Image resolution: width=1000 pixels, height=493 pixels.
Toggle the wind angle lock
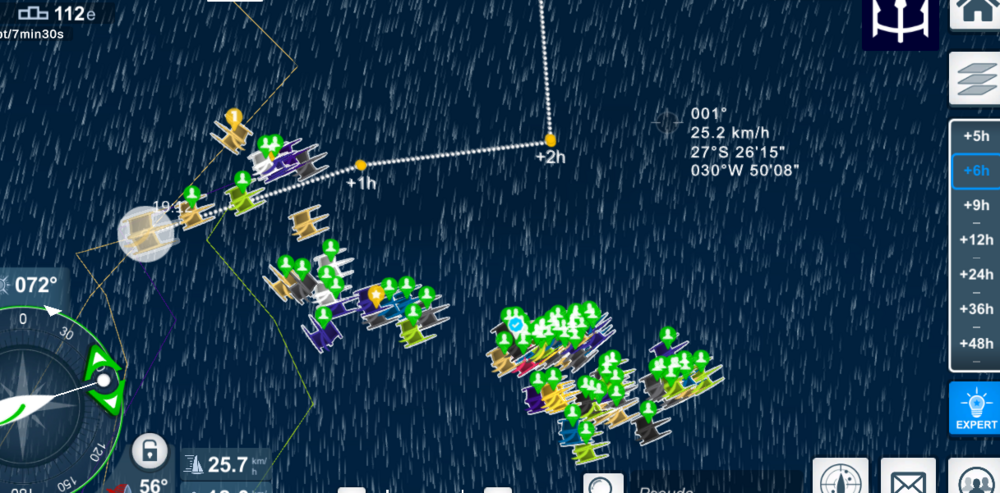[149, 450]
